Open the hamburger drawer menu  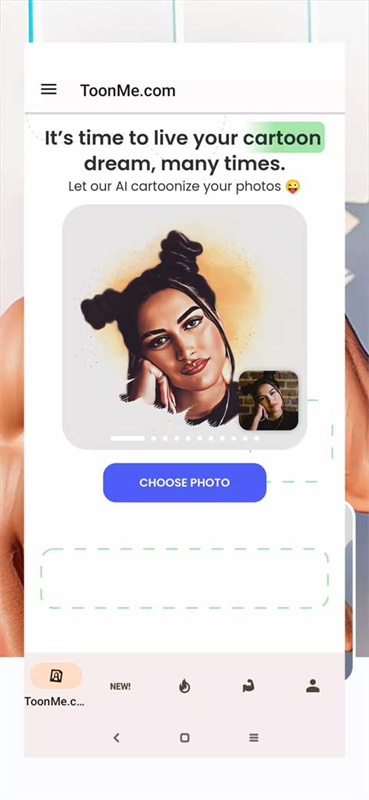(49, 90)
